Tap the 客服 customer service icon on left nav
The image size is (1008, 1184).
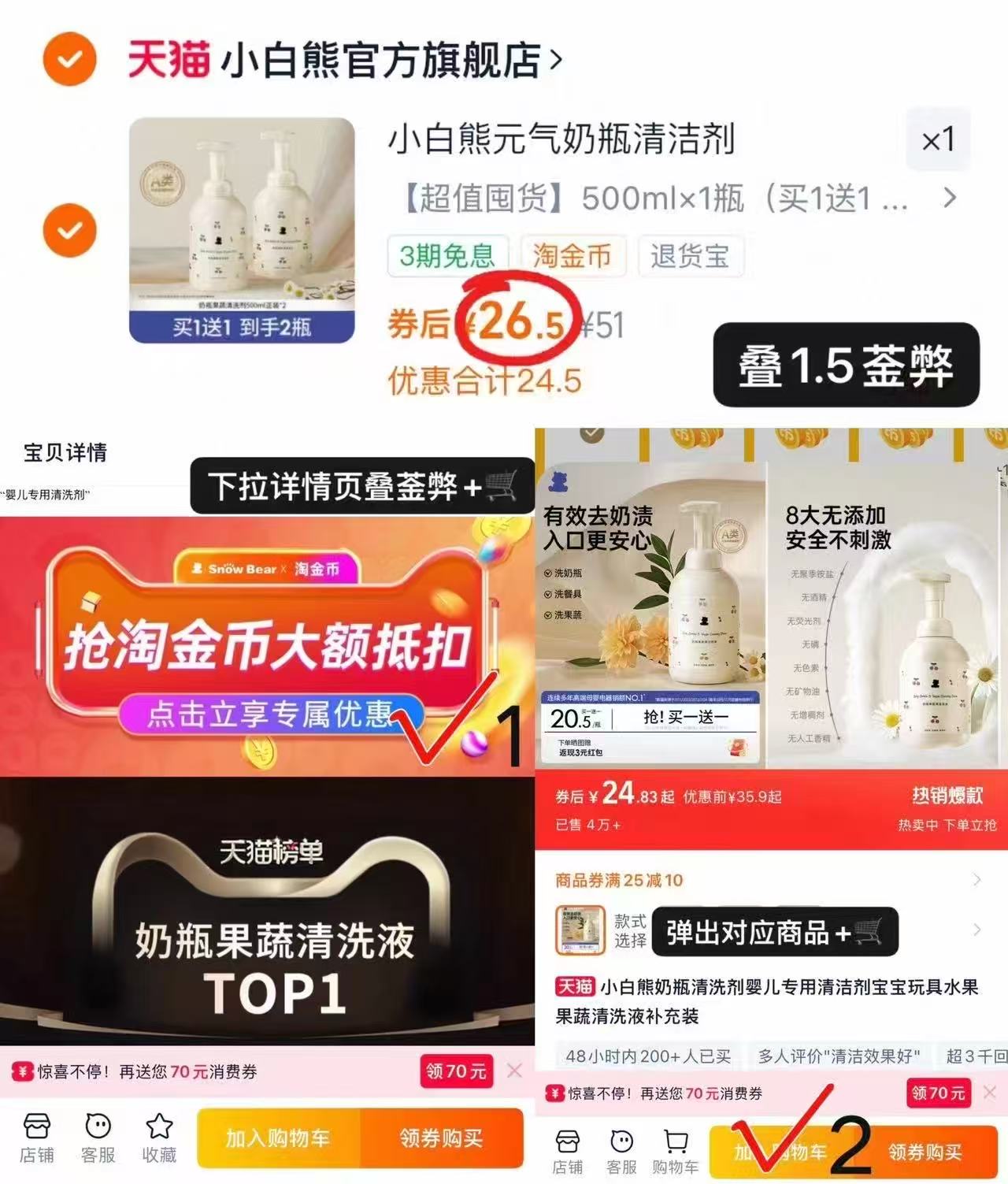click(x=98, y=1138)
